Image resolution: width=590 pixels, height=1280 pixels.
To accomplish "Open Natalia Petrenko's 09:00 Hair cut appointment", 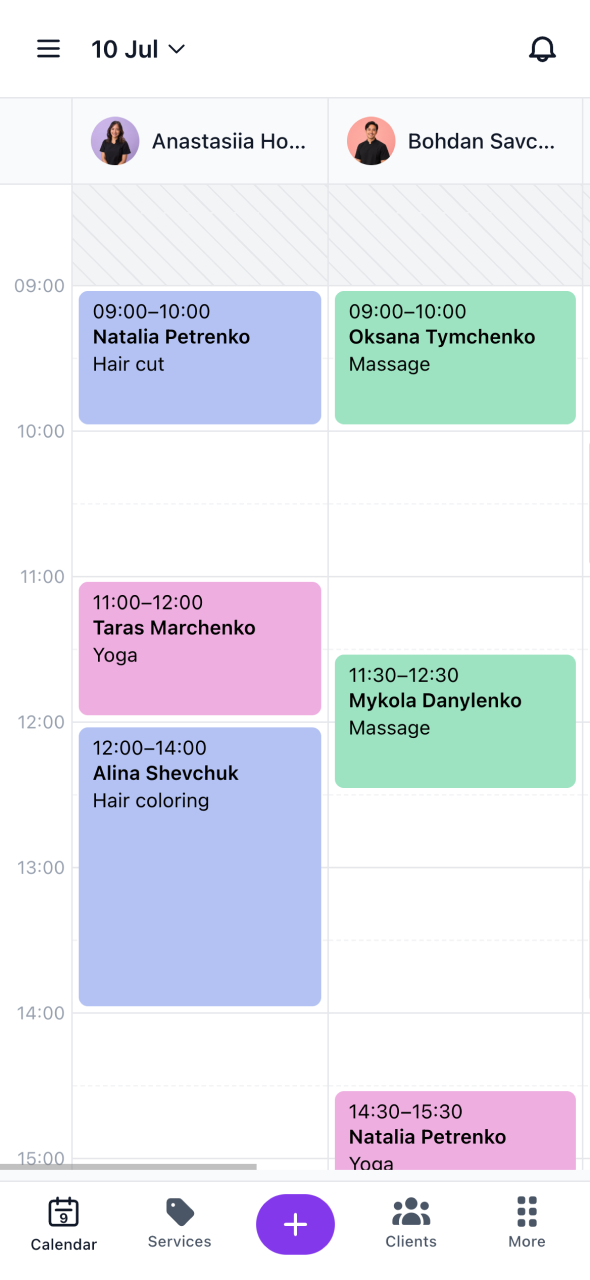I will coord(200,358).
